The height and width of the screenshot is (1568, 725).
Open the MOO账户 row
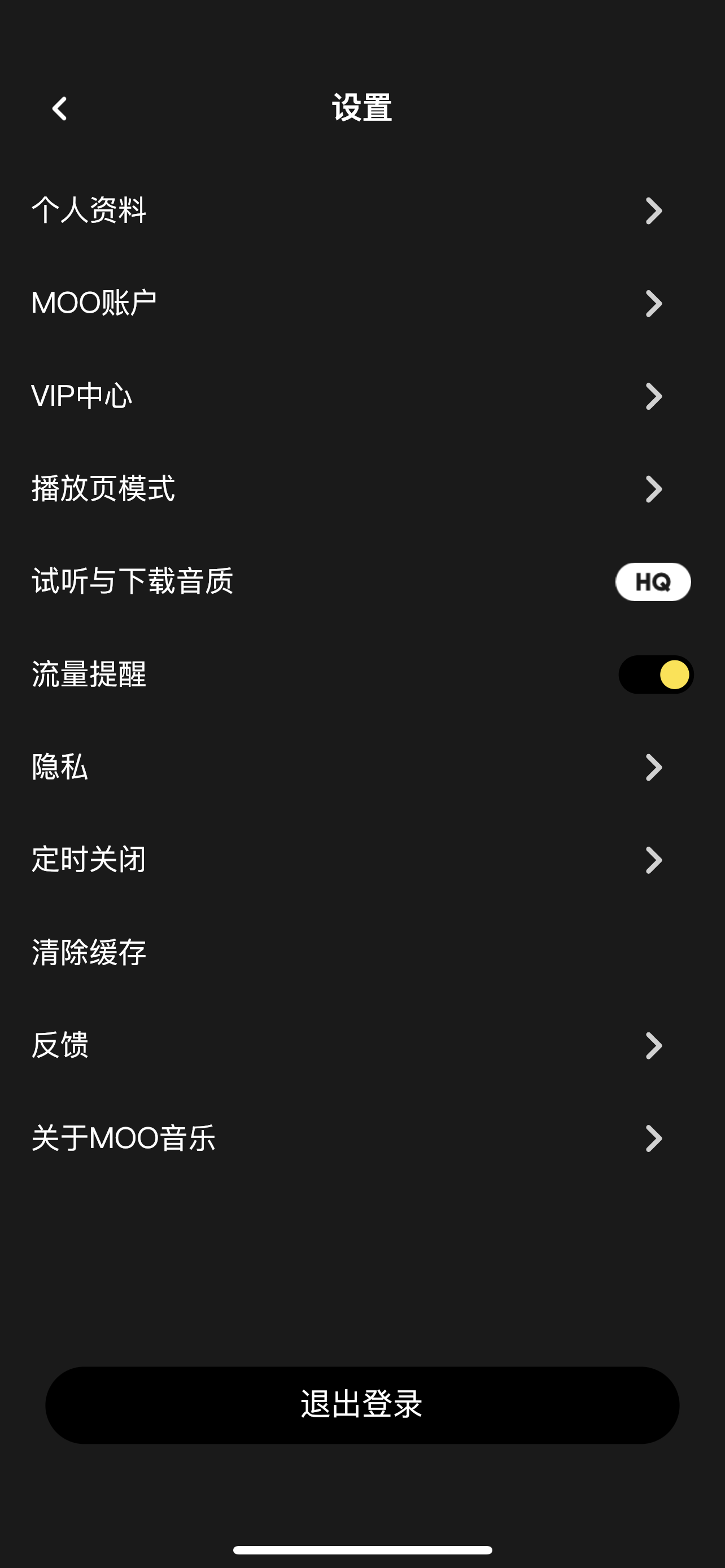[362, 303]
